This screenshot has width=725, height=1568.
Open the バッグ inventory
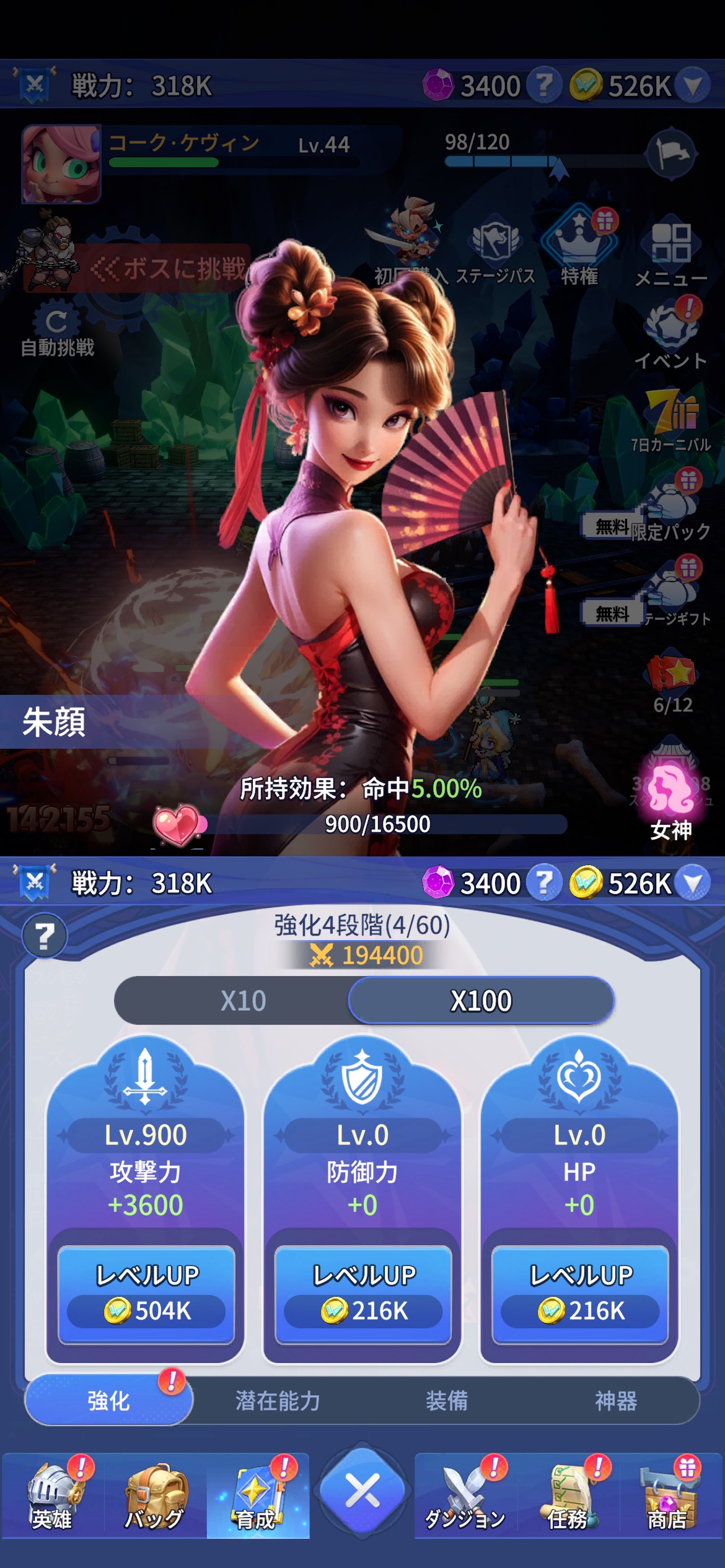(x=155, y=1497)
